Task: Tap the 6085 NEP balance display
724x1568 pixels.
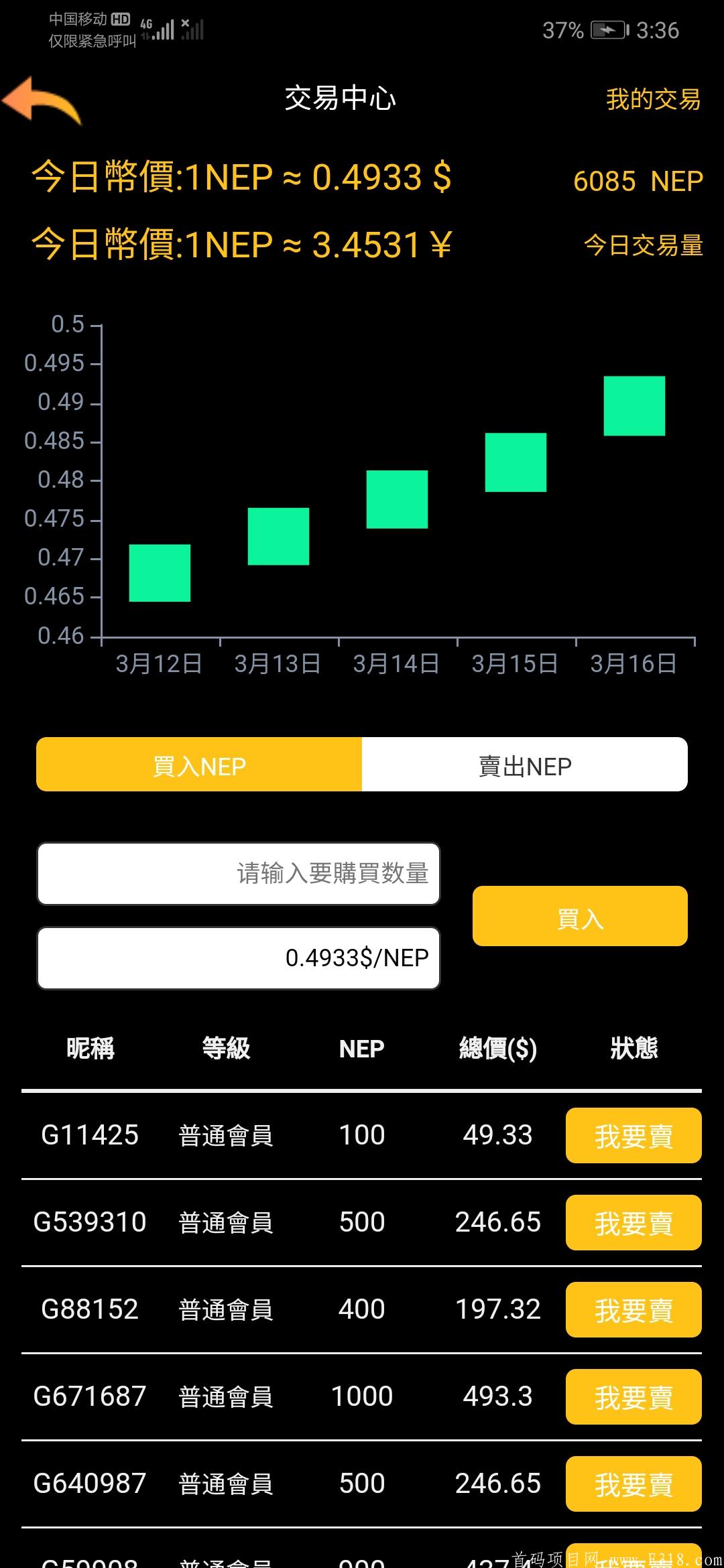Action: [637, 181]
